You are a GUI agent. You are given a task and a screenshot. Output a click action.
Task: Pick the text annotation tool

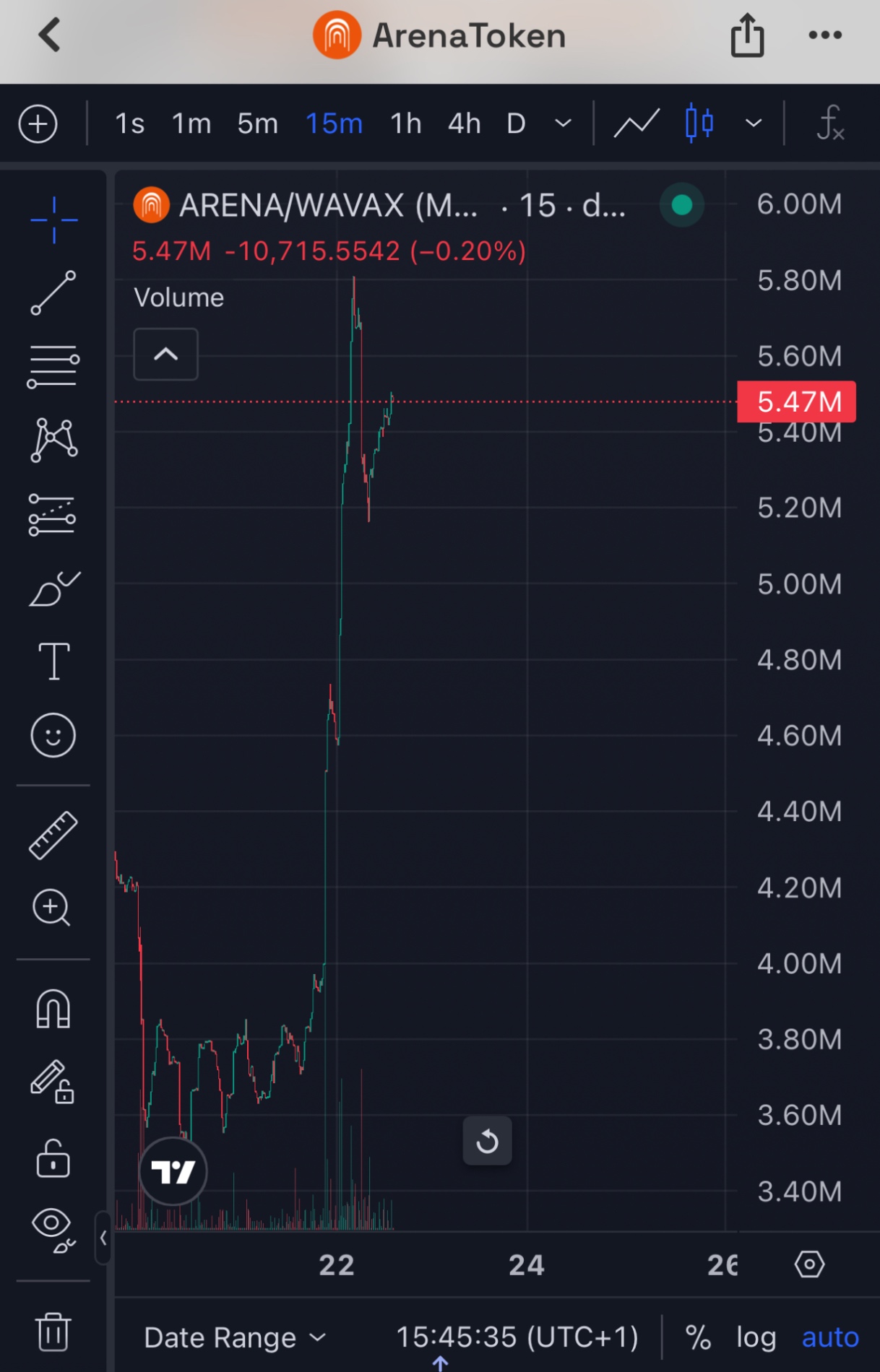(x=53, y=661)
